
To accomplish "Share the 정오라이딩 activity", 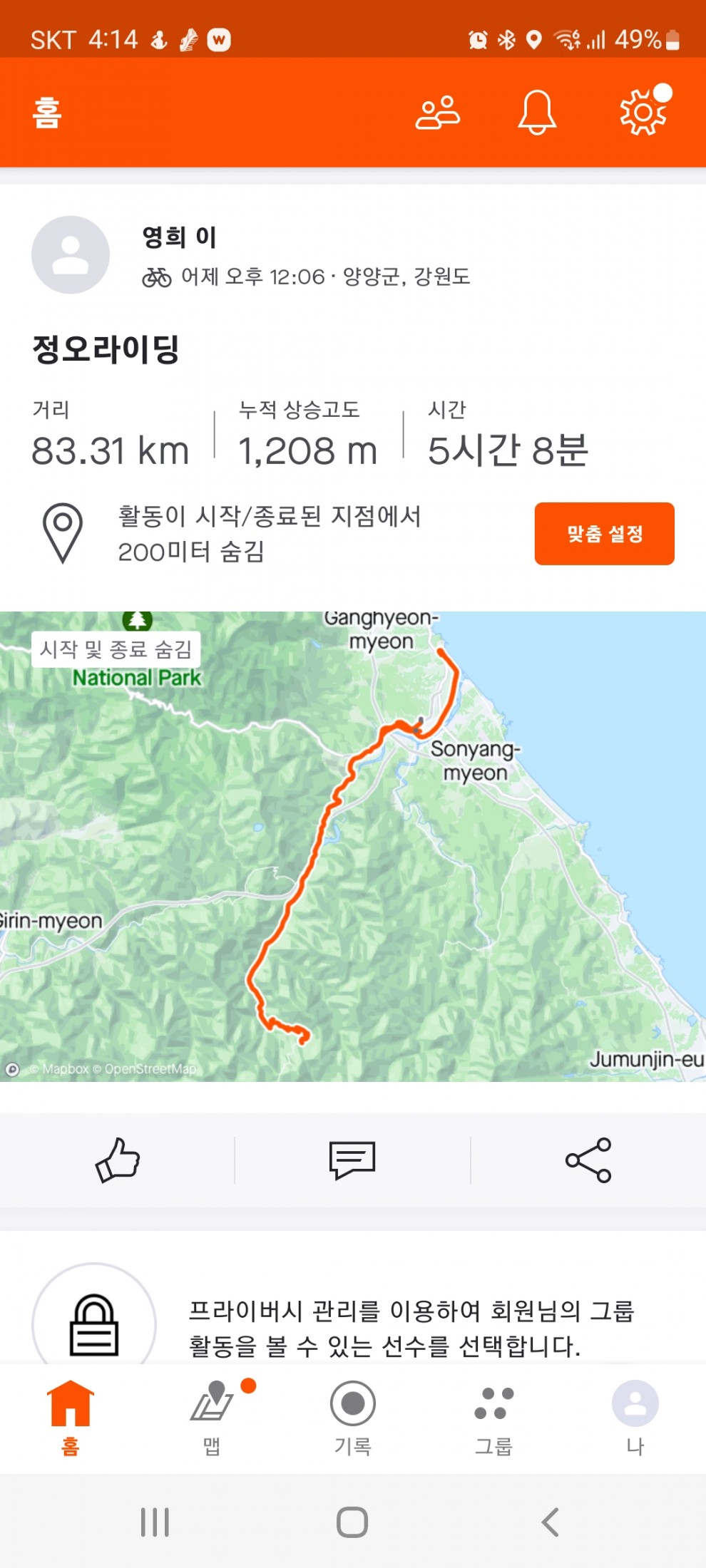I will tap(588, 1160).
